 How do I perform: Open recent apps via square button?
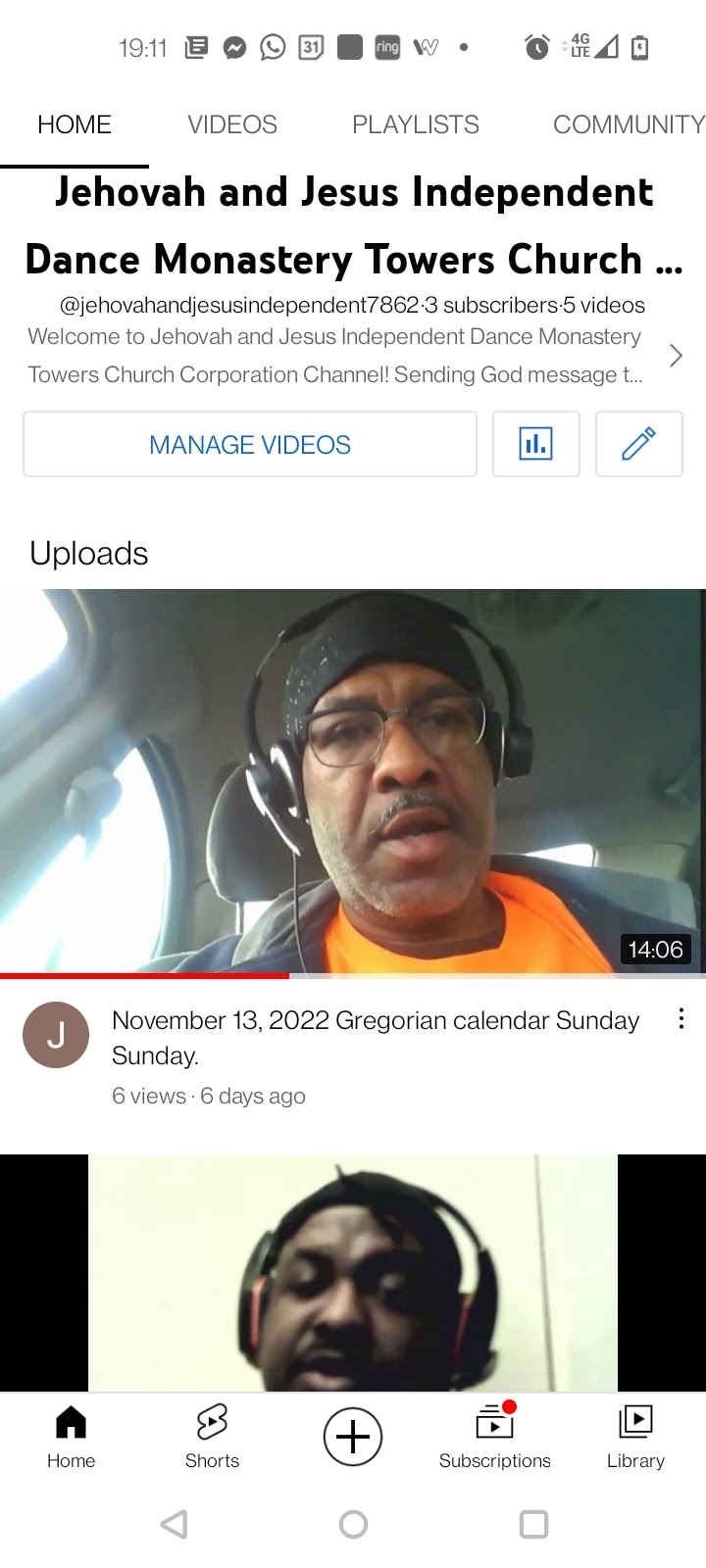coord(533,1524)
